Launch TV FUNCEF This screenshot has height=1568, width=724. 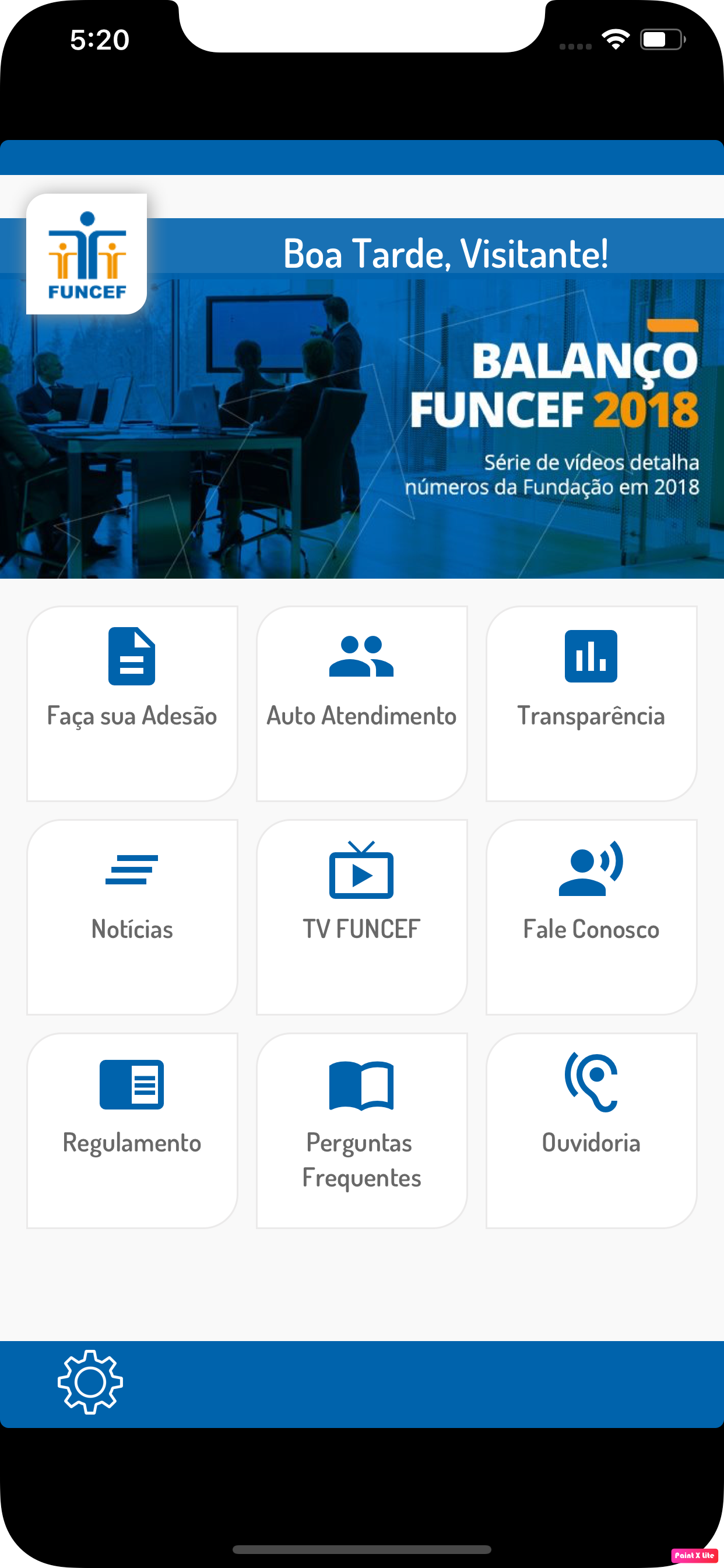point(361,916)
